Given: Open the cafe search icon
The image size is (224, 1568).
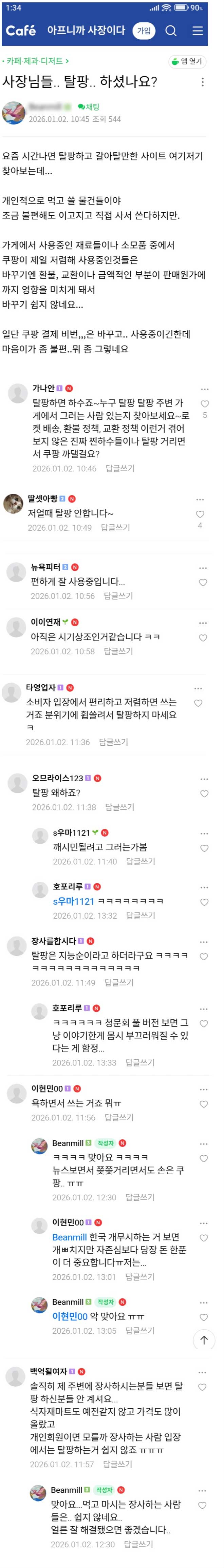Looking at the screenshot, I should (x=171, y=31).
